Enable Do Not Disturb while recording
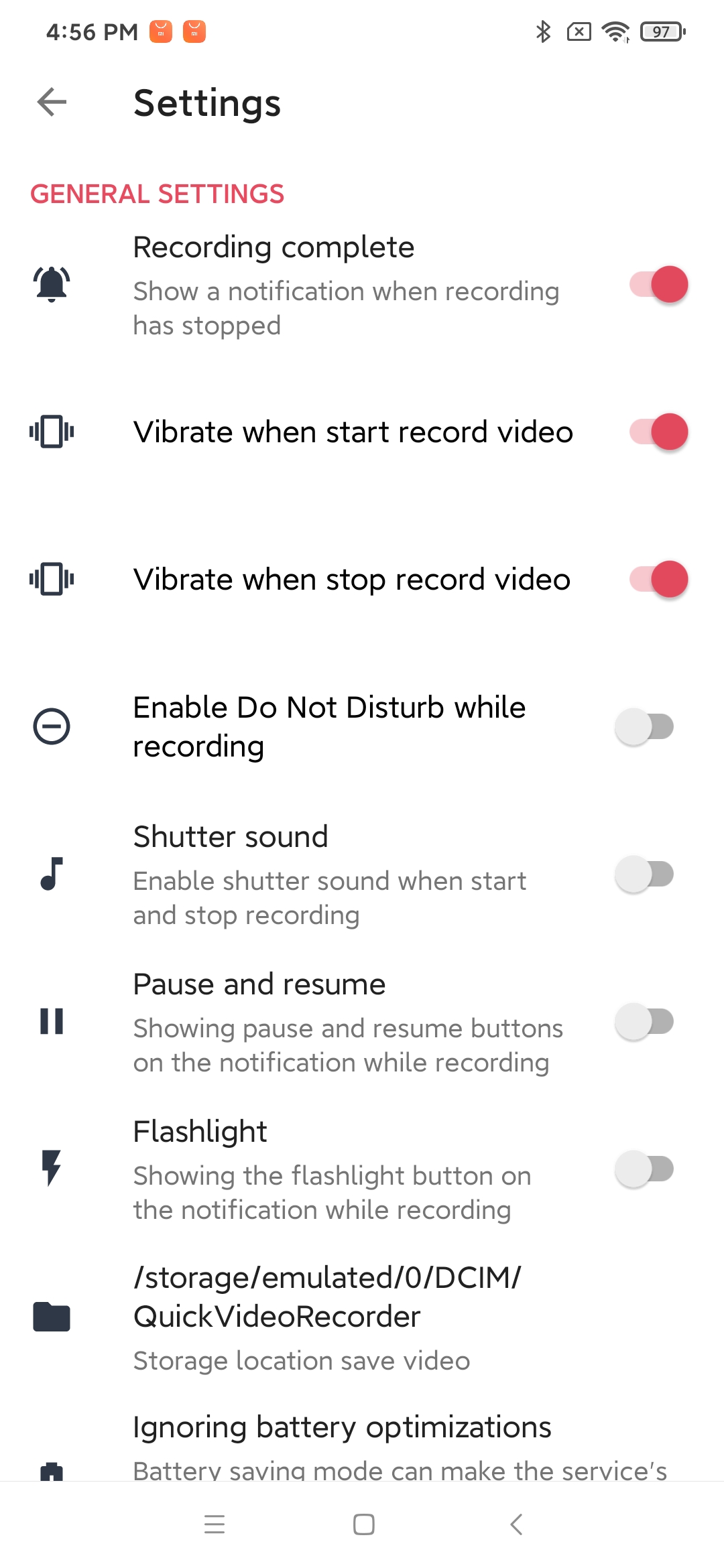 [645, 727]
